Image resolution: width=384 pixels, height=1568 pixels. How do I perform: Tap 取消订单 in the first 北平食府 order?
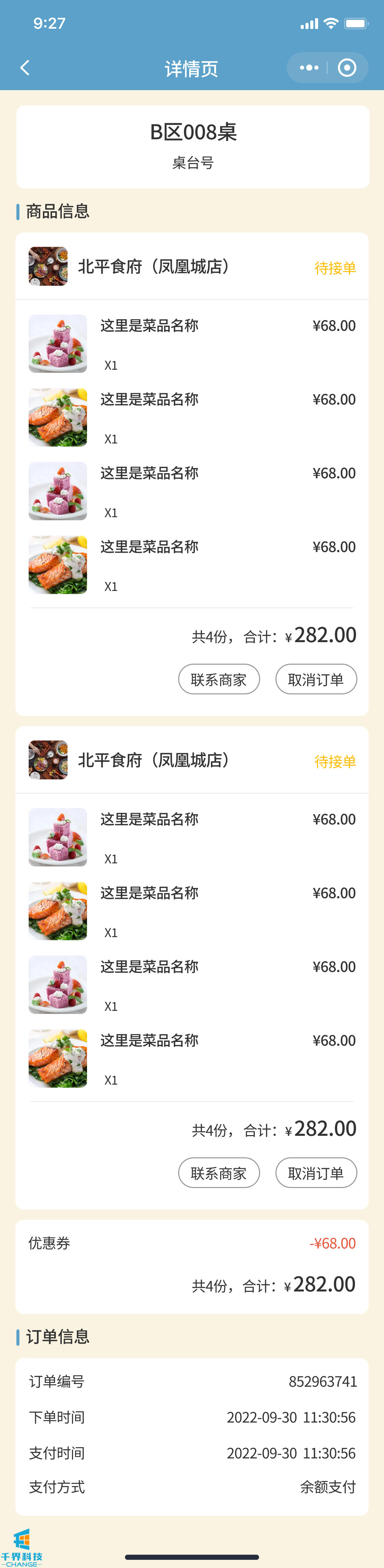pyautogui.click(x=316, y=679)
